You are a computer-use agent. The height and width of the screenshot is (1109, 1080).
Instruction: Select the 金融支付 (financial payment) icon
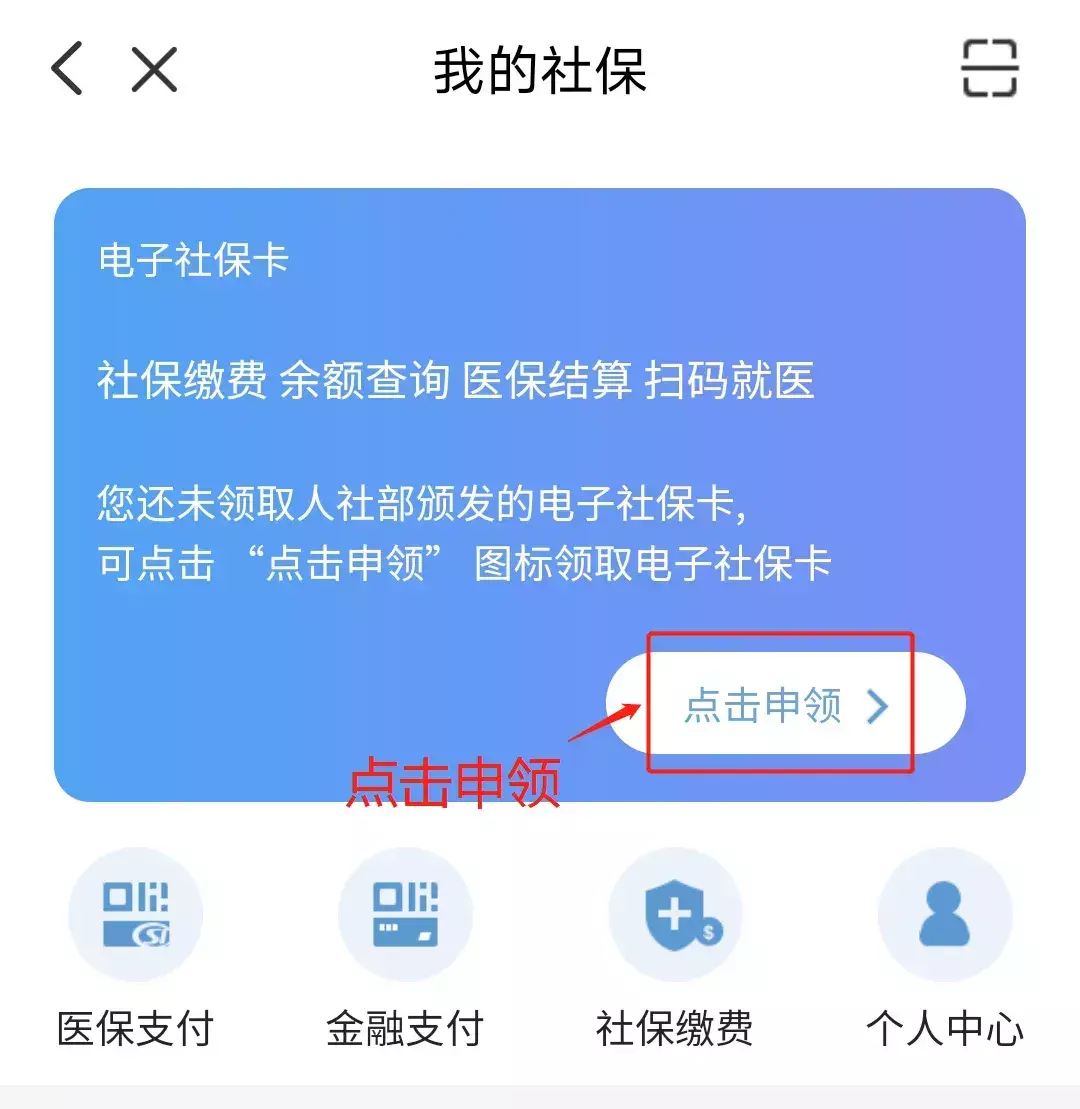(x=405, y=913)
